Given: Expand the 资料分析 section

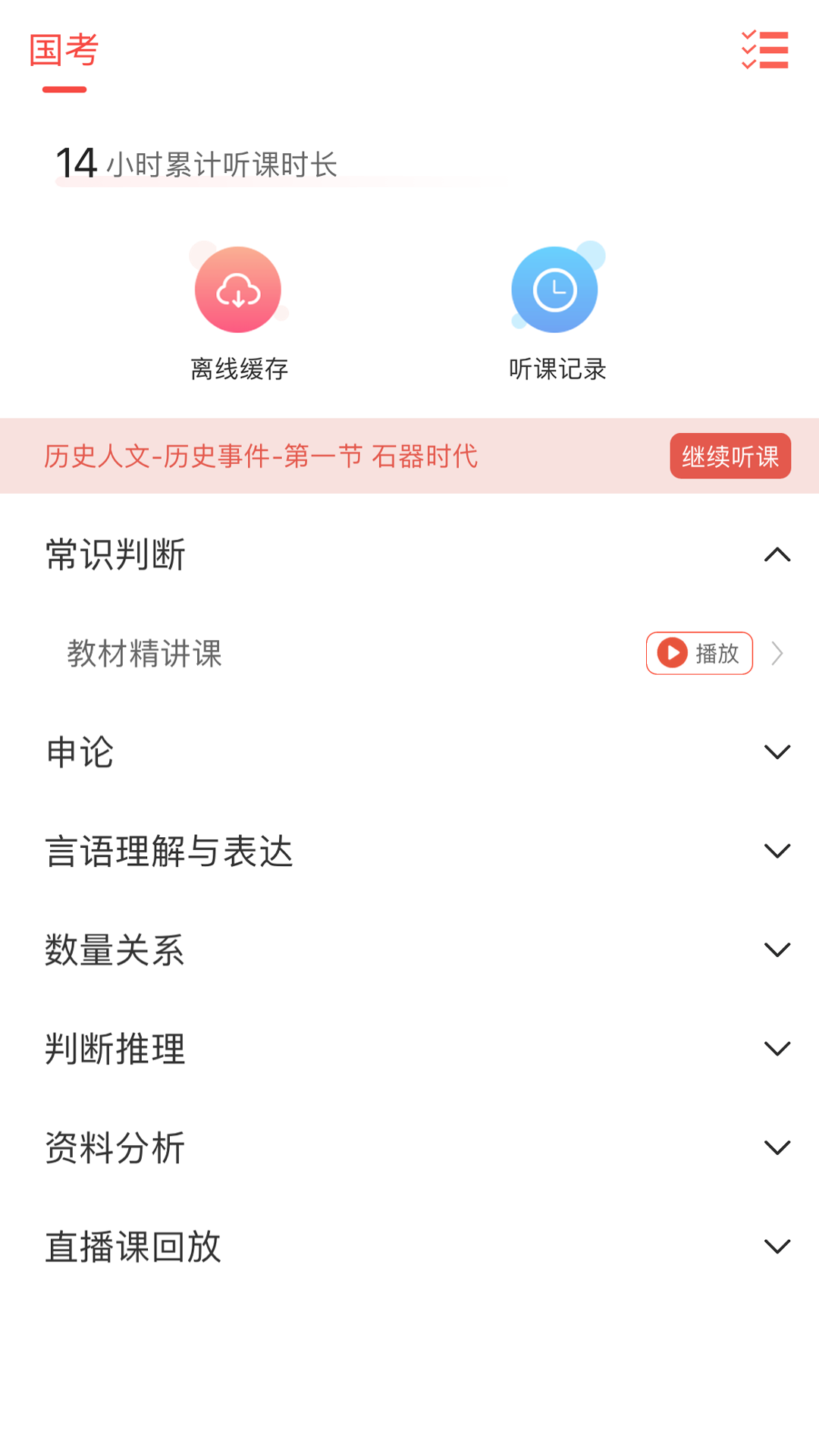Looking at the screenshot, I should coord(777,1147).
